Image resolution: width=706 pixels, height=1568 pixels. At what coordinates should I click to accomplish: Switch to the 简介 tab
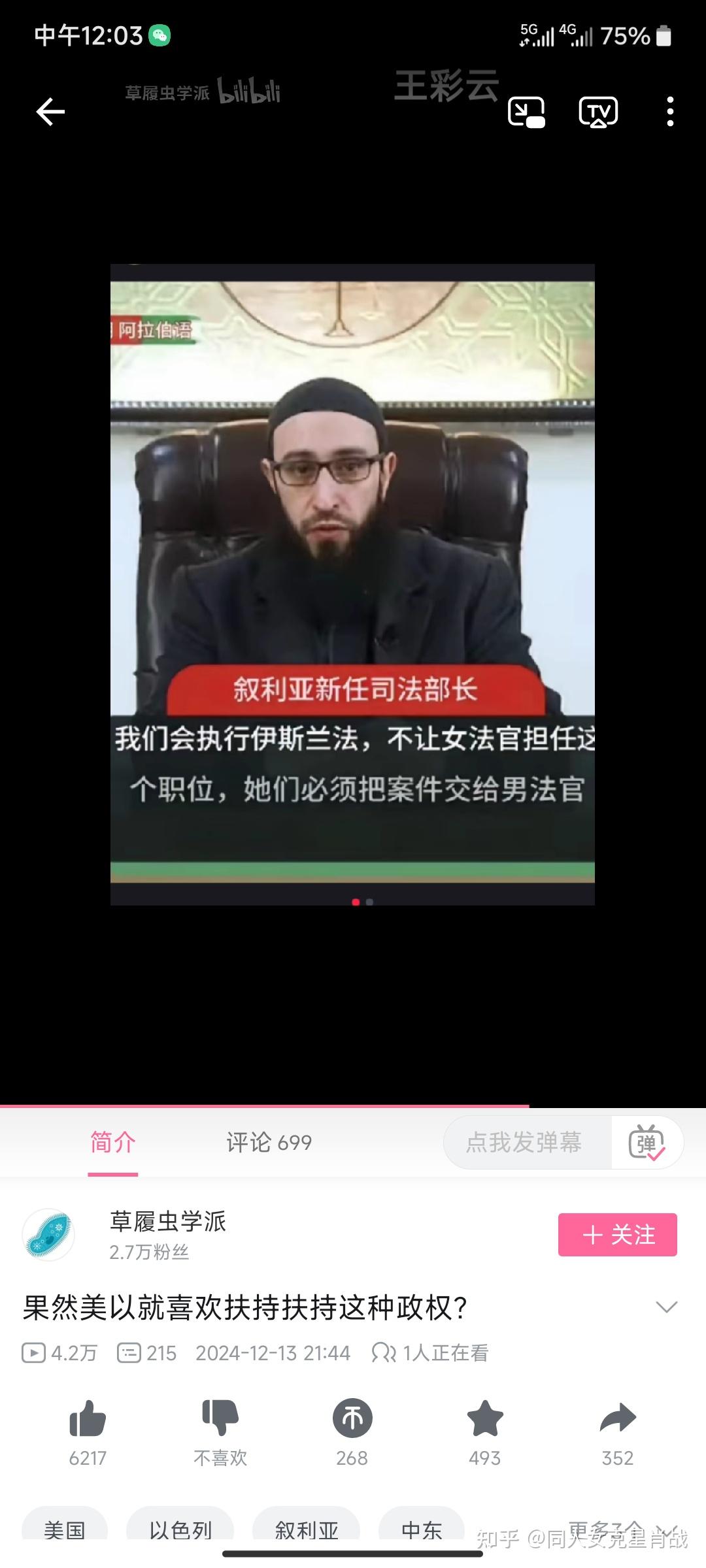tap(113, 1143)
